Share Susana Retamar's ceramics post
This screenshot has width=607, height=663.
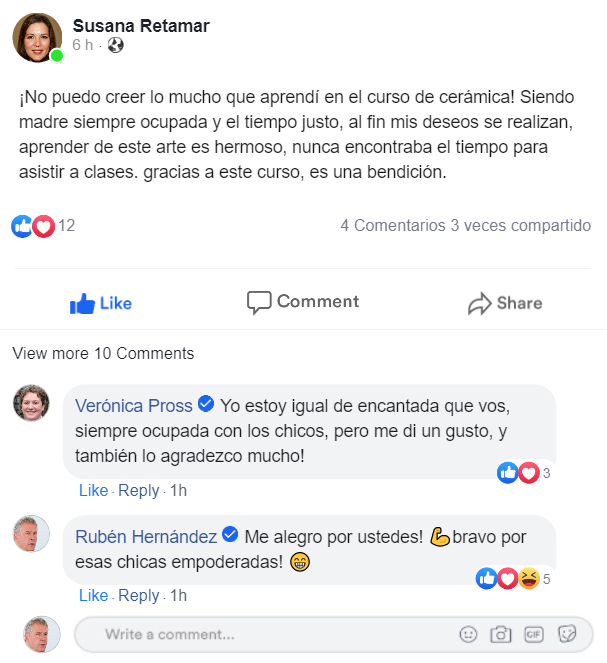(505, 303)
